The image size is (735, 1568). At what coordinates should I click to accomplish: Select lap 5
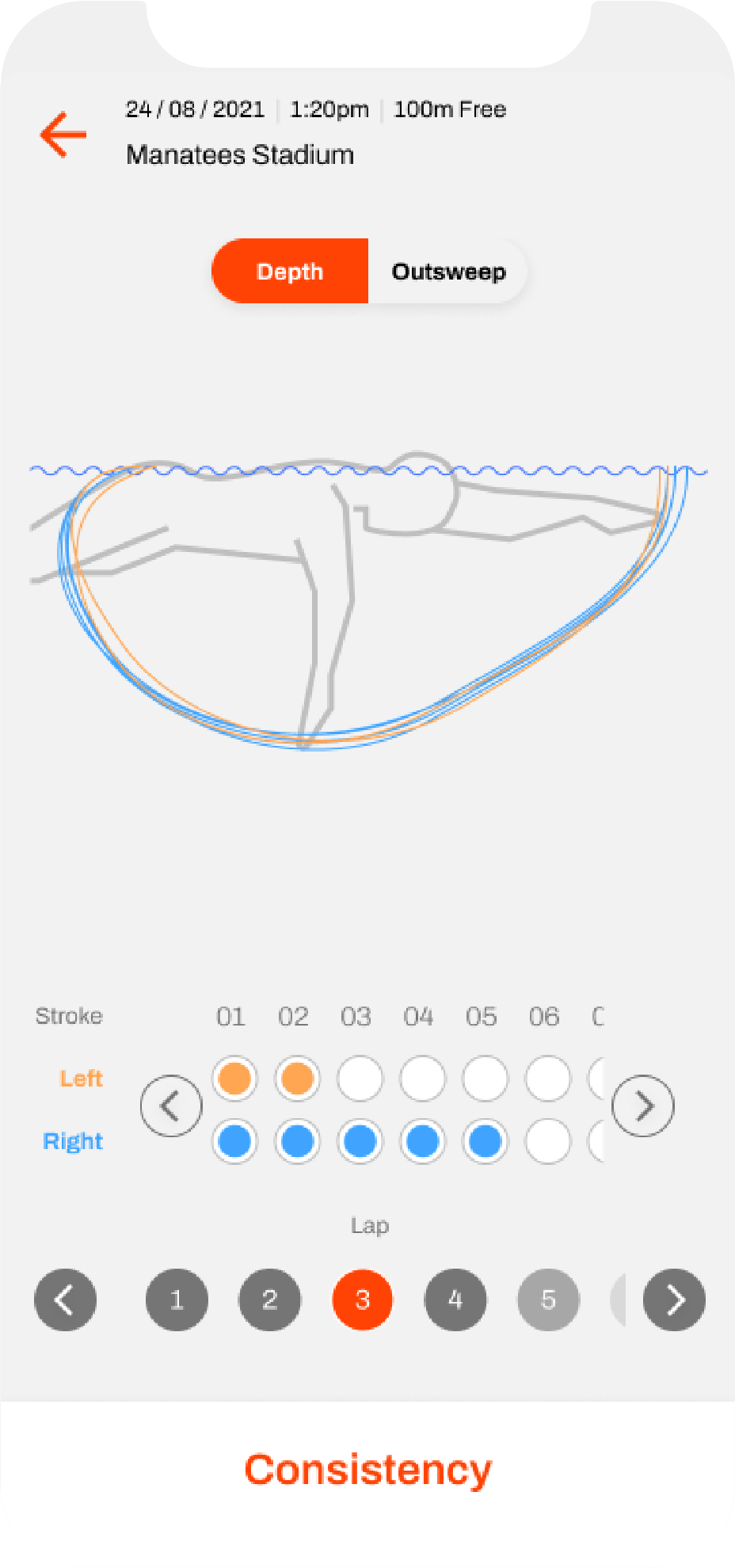pos(548,1300)
